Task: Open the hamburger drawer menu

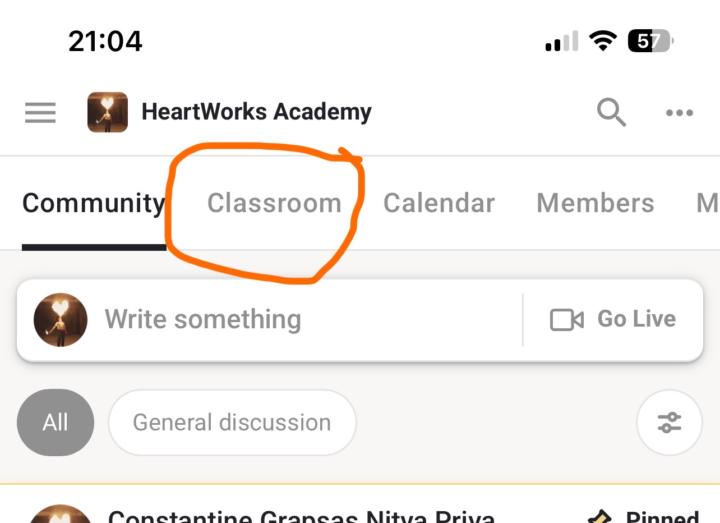Action: point(40,112)
